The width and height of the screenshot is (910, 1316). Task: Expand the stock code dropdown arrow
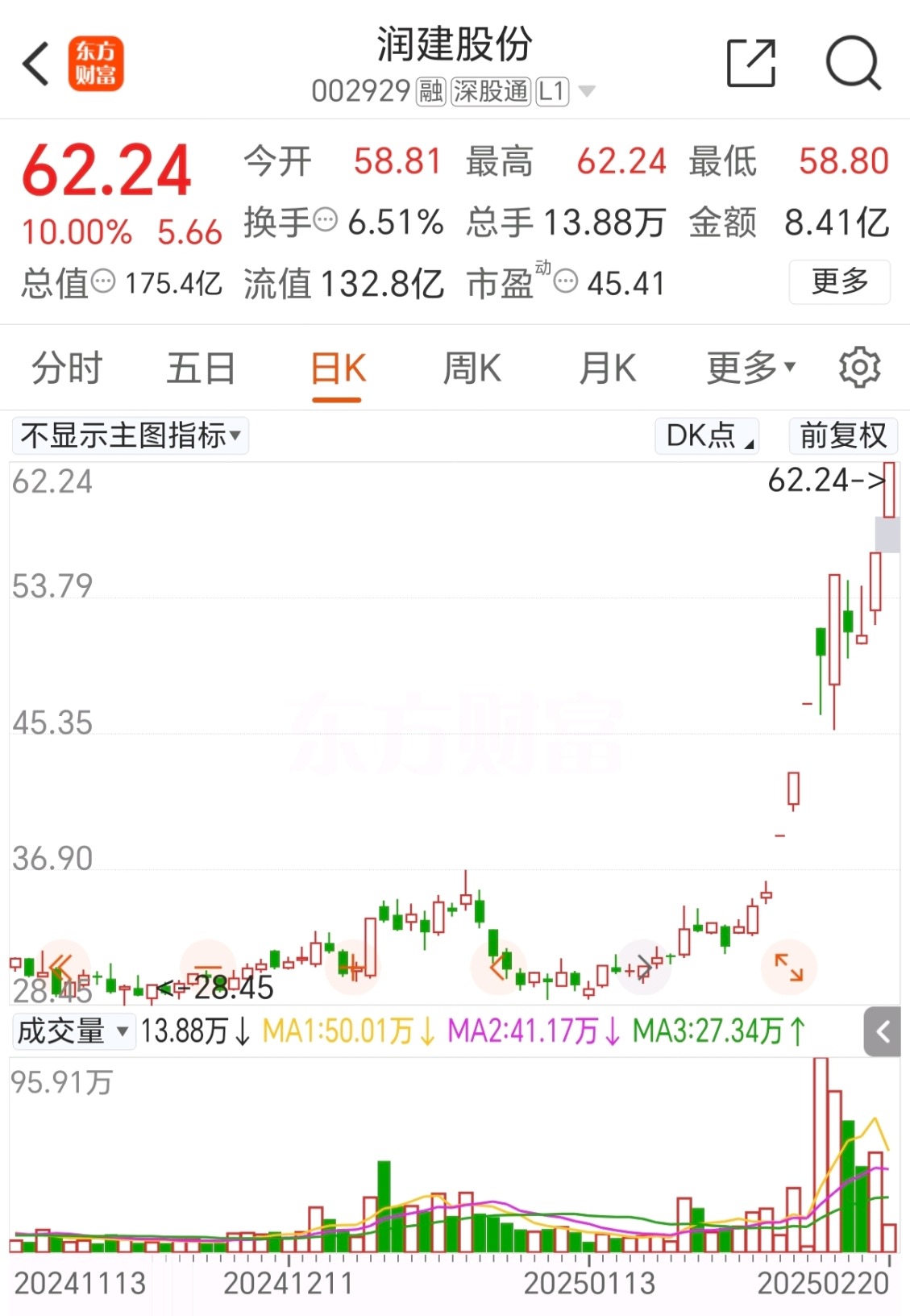[588, 92]
